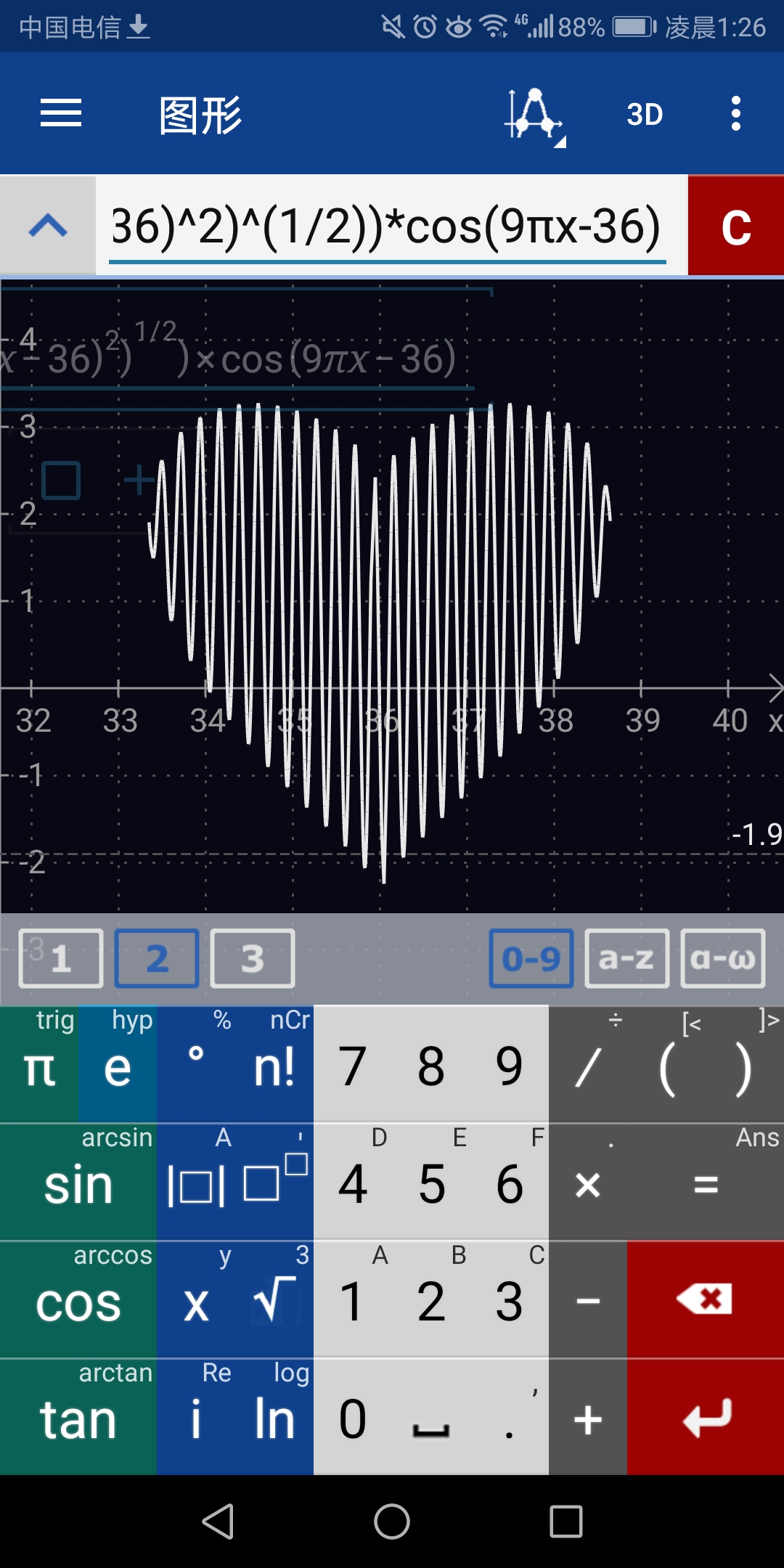Insert the π constant
The height and width of the screenshot is (1568, 784).
coord(39,1067)
